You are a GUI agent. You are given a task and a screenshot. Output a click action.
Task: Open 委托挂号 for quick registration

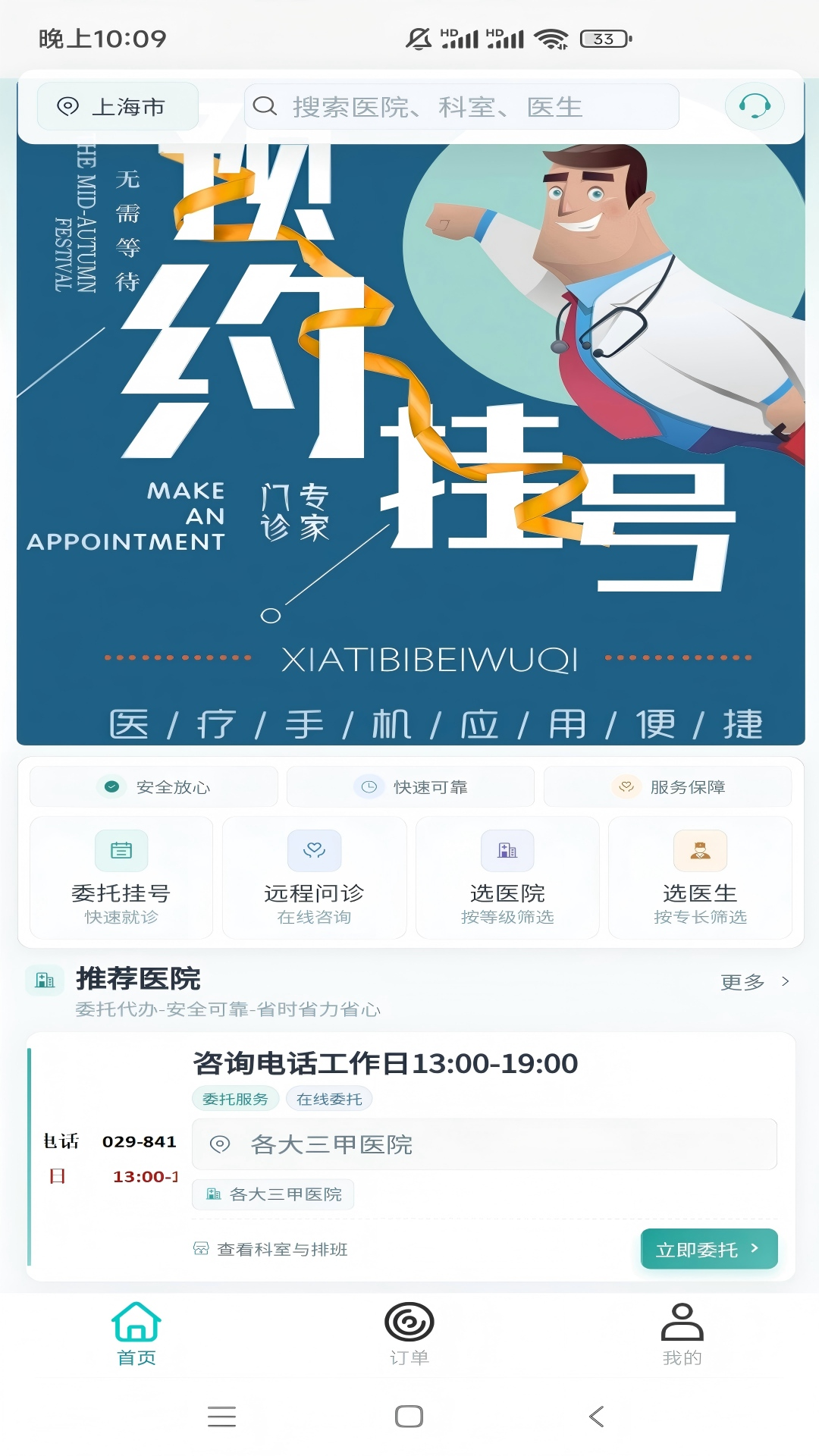click(x=119, y=877)
